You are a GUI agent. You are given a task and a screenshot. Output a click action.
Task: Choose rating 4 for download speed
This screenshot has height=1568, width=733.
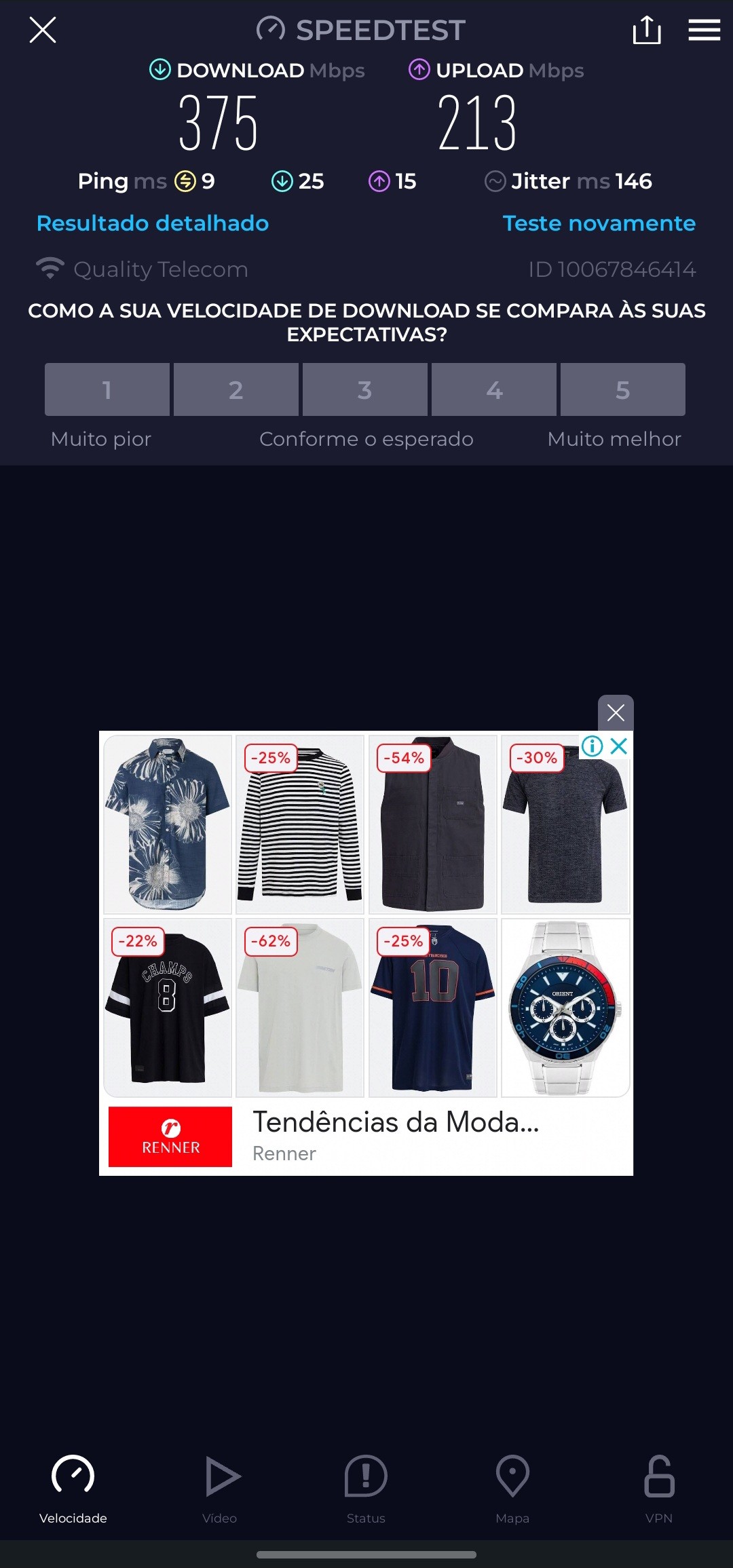pos(494,389)
